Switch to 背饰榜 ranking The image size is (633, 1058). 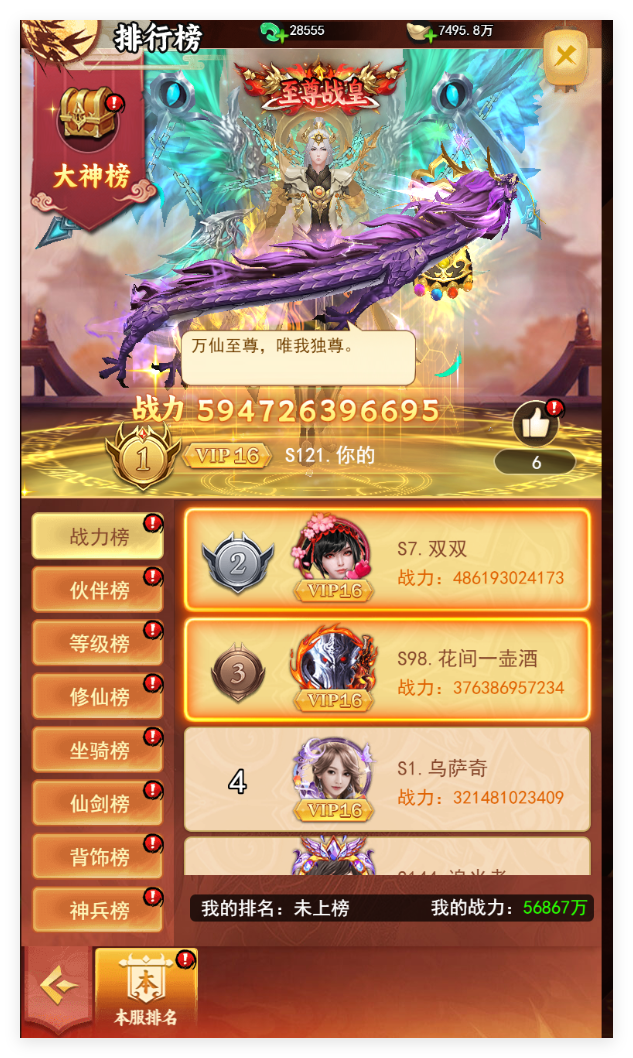click(98, 857)
